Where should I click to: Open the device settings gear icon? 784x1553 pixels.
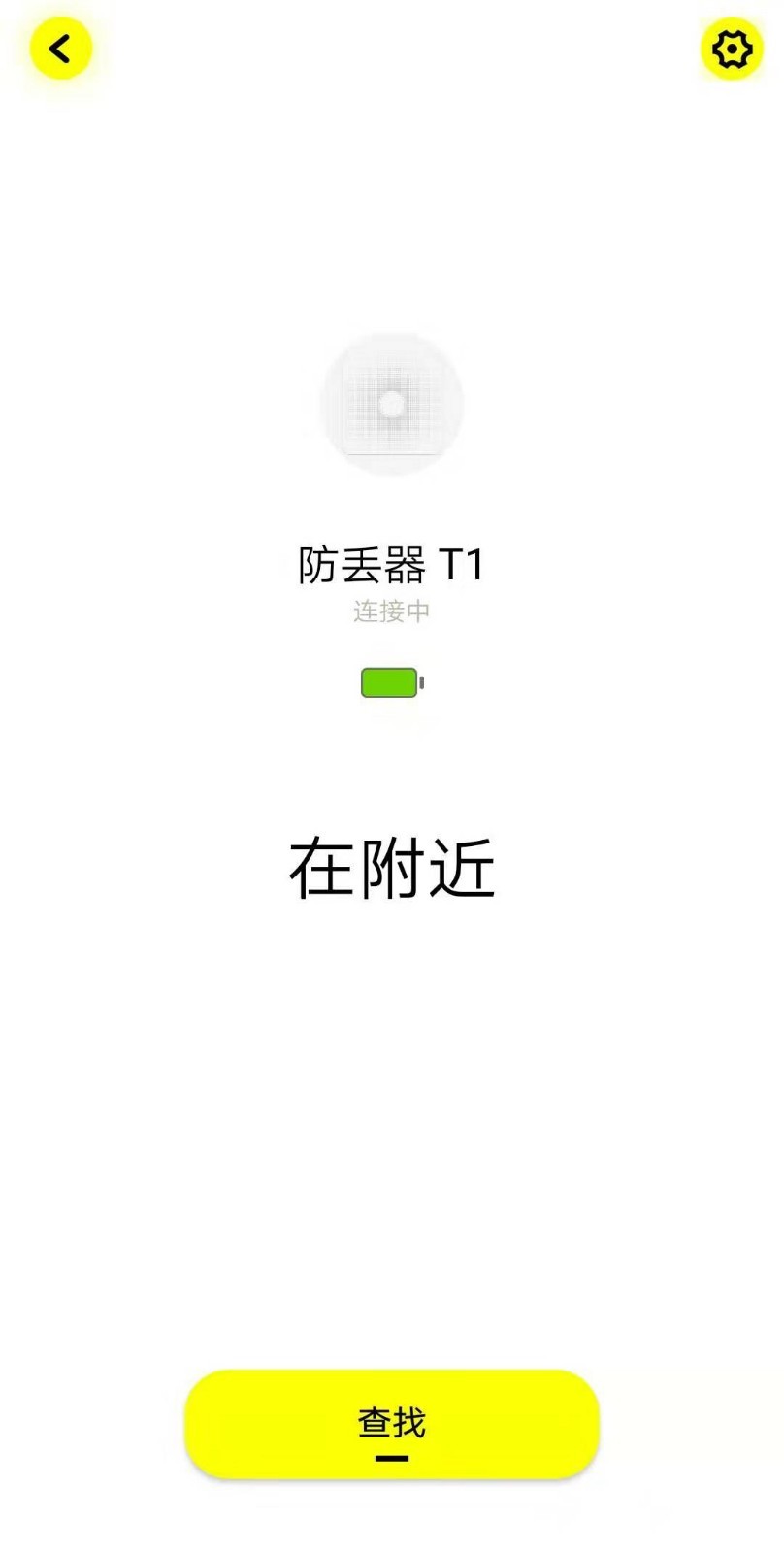coord(732,50)
